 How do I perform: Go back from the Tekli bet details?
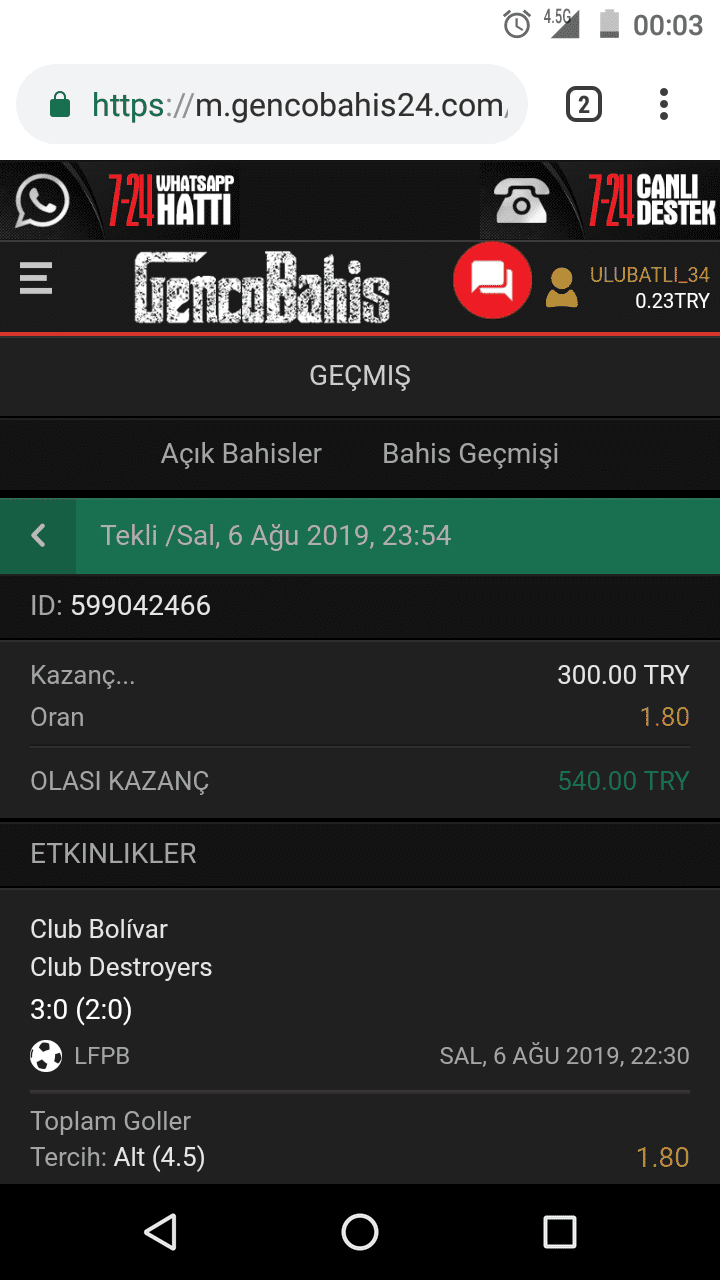click(x=38, y=536)
